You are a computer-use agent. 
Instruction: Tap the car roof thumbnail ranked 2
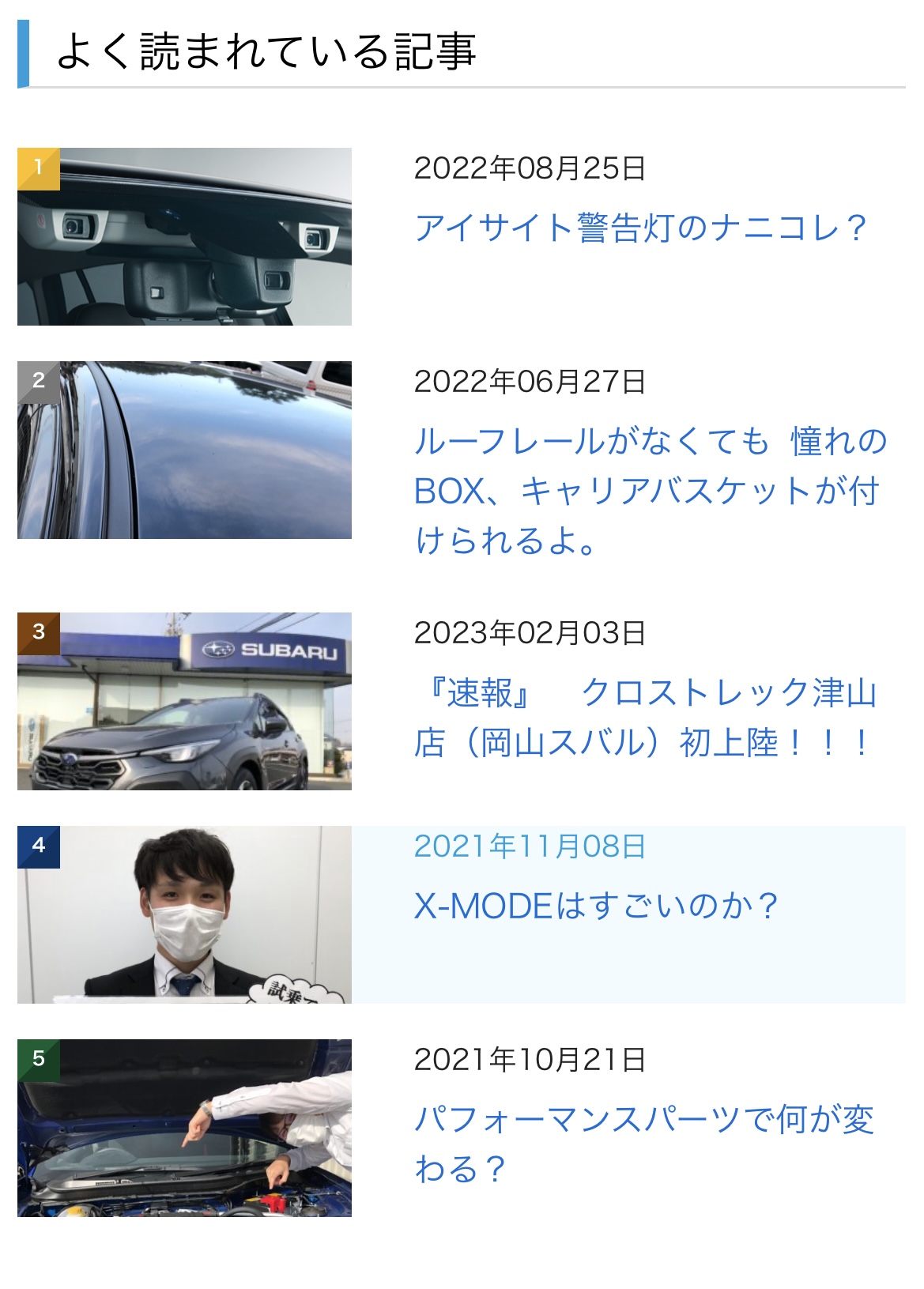pyautogui.click(x=184, y=450)
